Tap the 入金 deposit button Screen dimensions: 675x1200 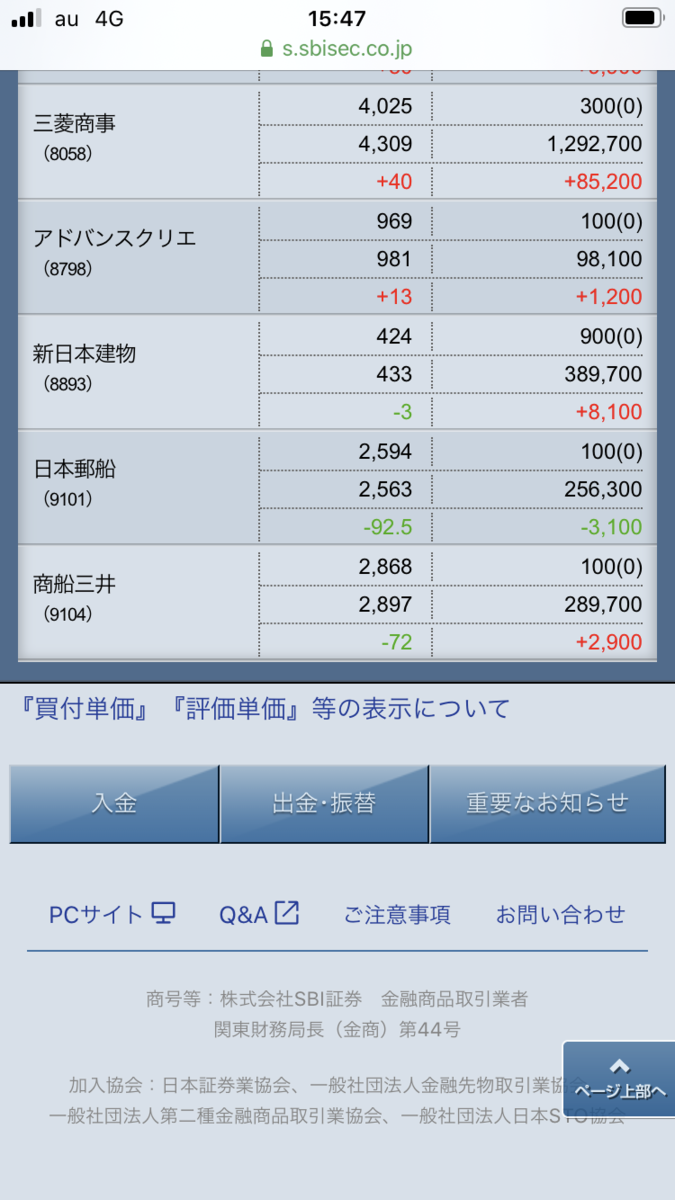[x=114, y=804]
